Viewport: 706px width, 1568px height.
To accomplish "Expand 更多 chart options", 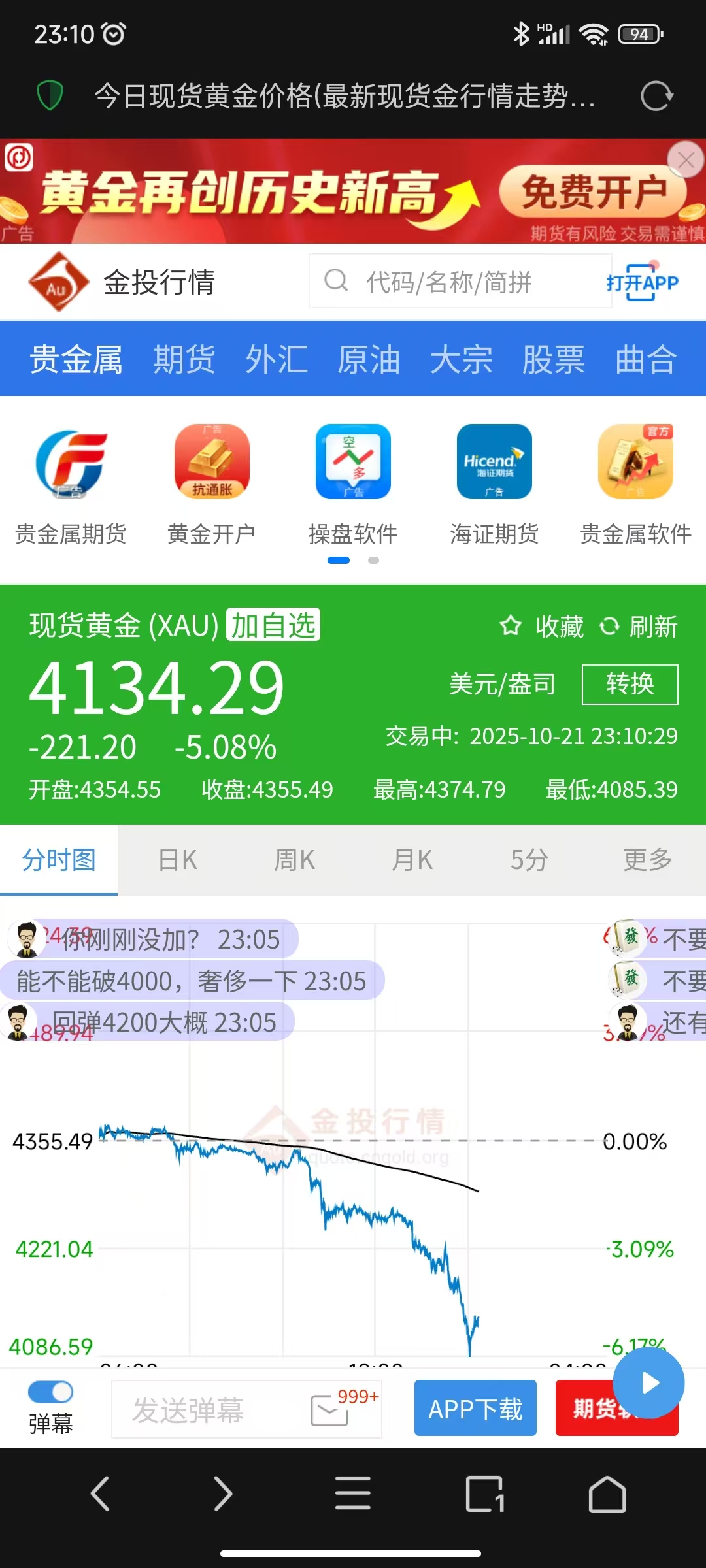I will coord(647,860).
